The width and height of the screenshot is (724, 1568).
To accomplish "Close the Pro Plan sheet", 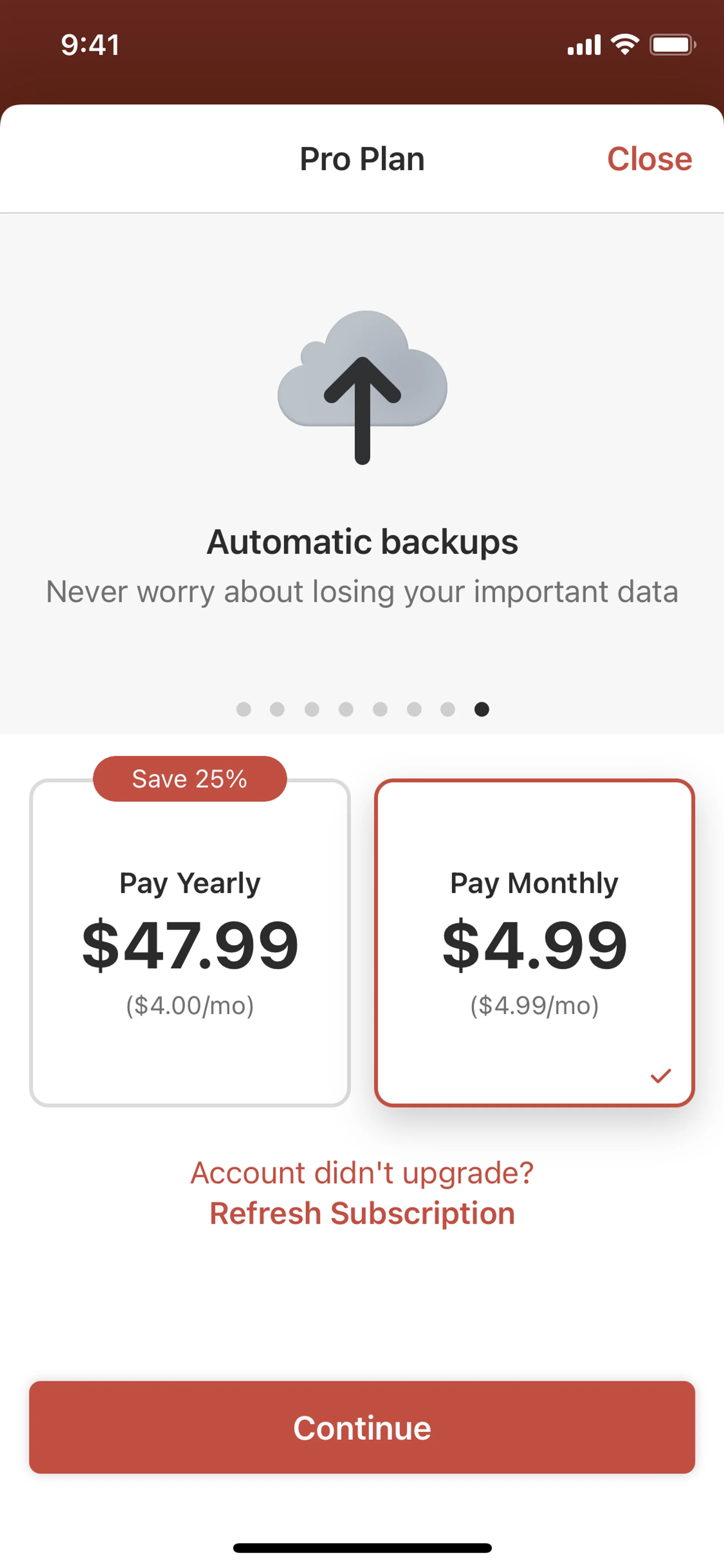I will click(x=649, y=160).
